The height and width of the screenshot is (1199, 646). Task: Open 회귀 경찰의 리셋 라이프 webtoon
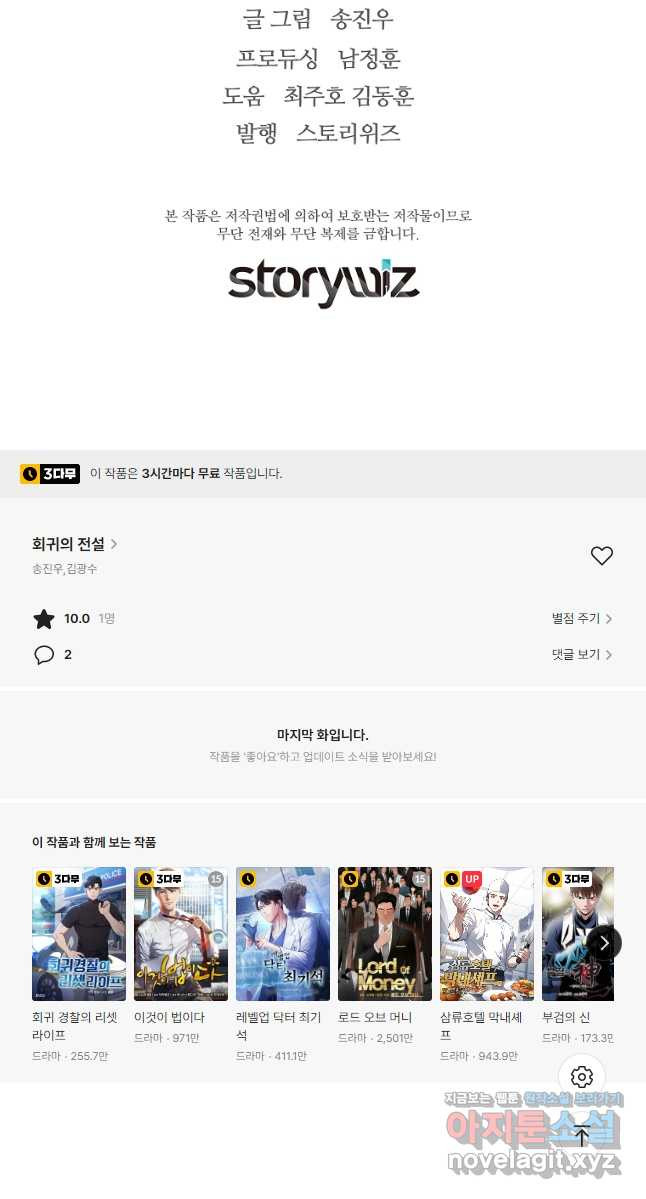coord(79,934)
